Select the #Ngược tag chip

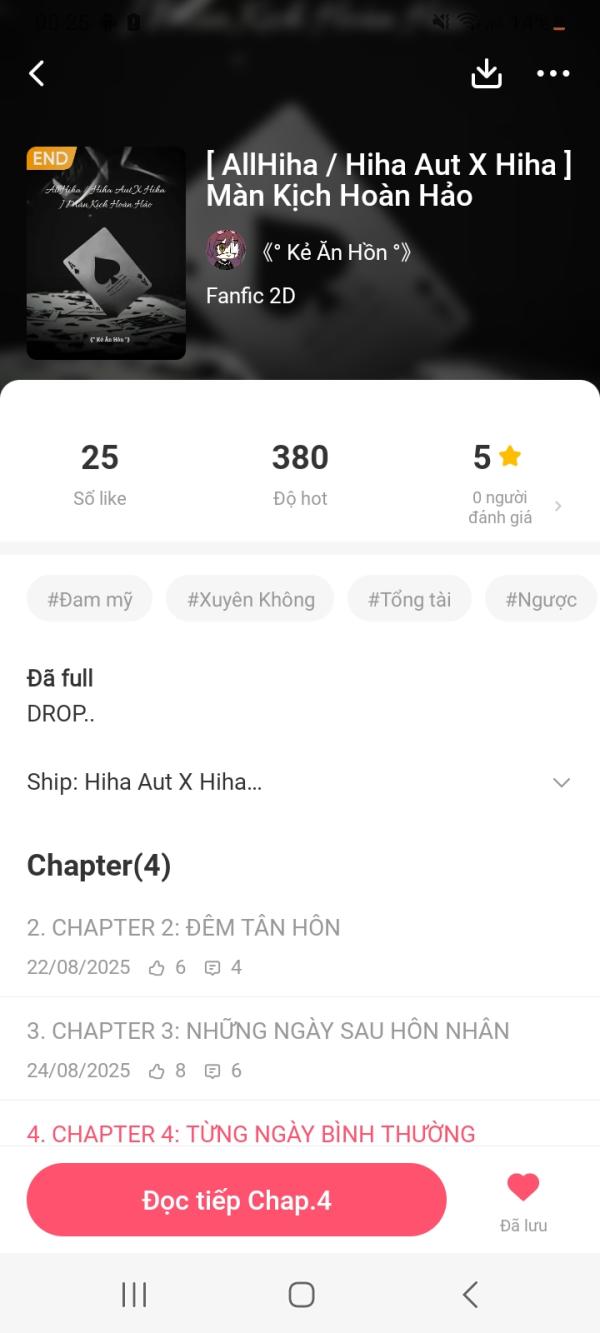541,599
